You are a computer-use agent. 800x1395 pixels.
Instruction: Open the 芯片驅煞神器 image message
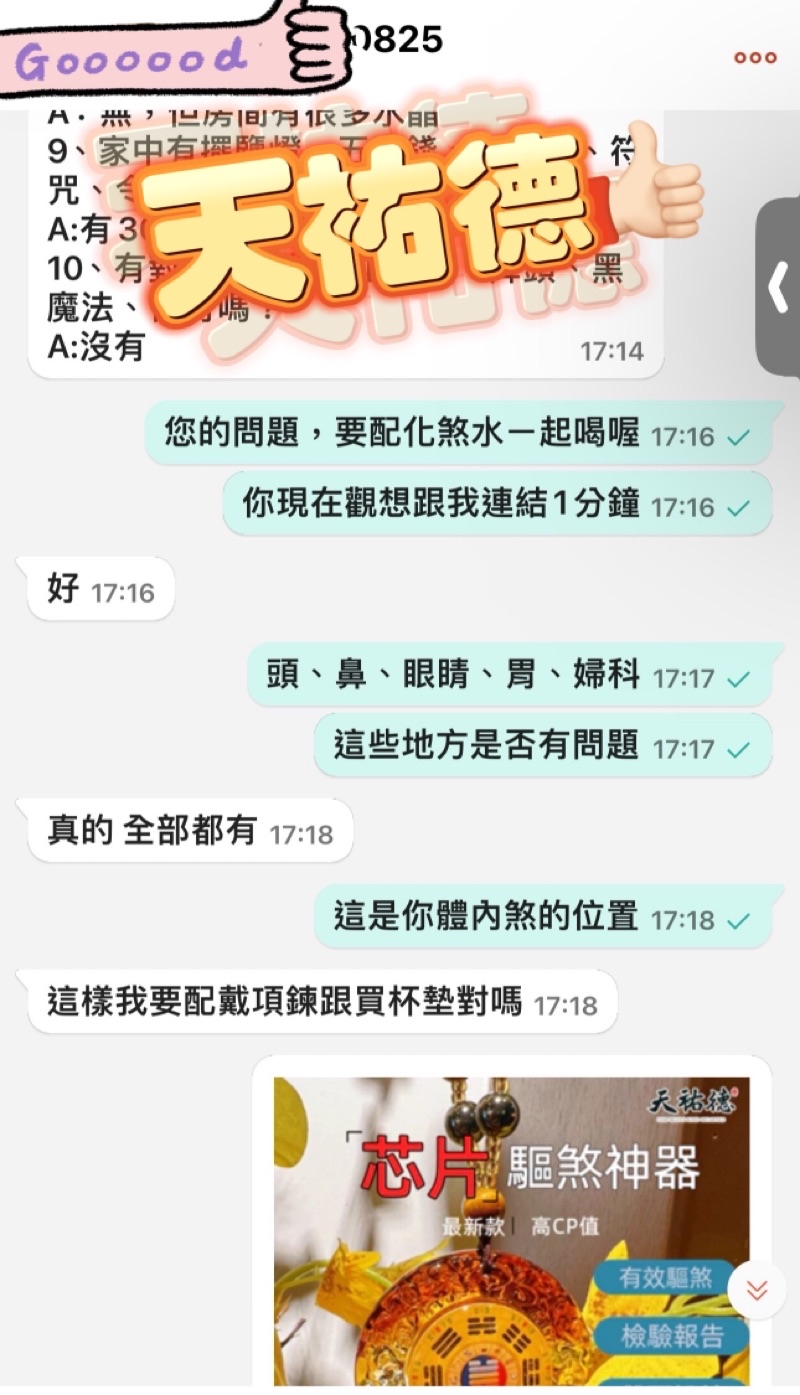tap(511, 1228)
